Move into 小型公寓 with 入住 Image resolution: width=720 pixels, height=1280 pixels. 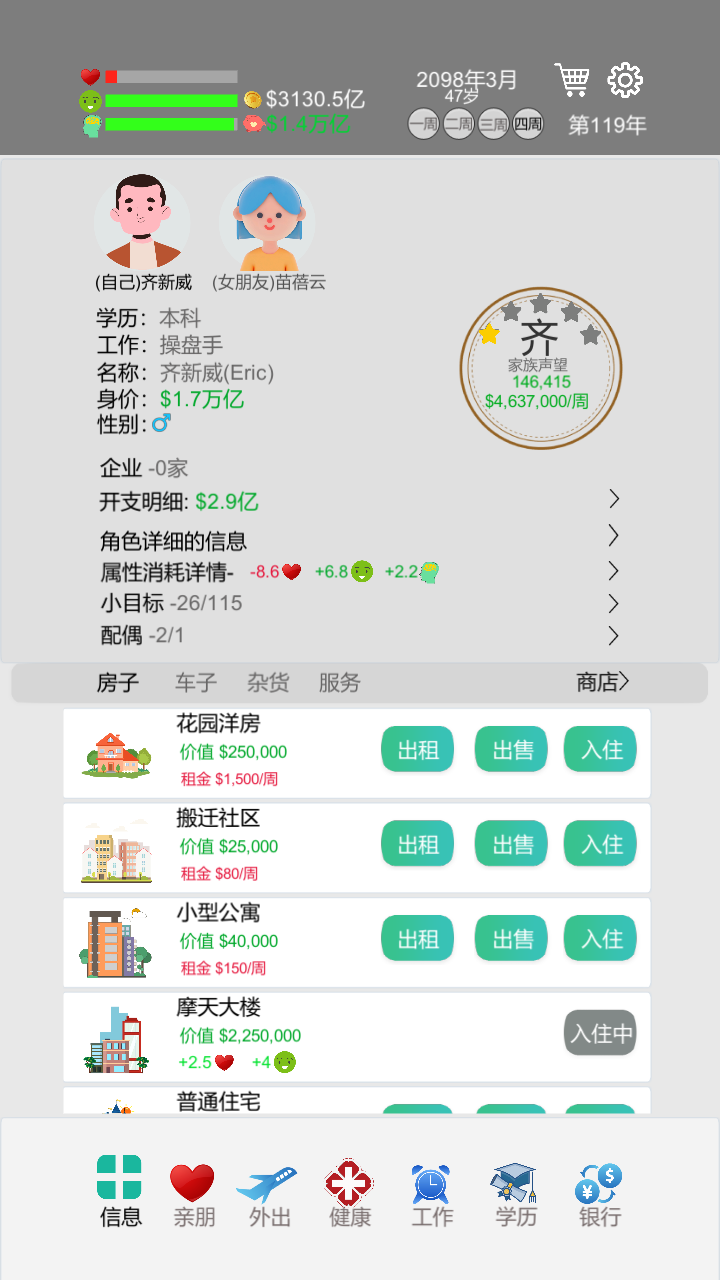tap(600, 939)
